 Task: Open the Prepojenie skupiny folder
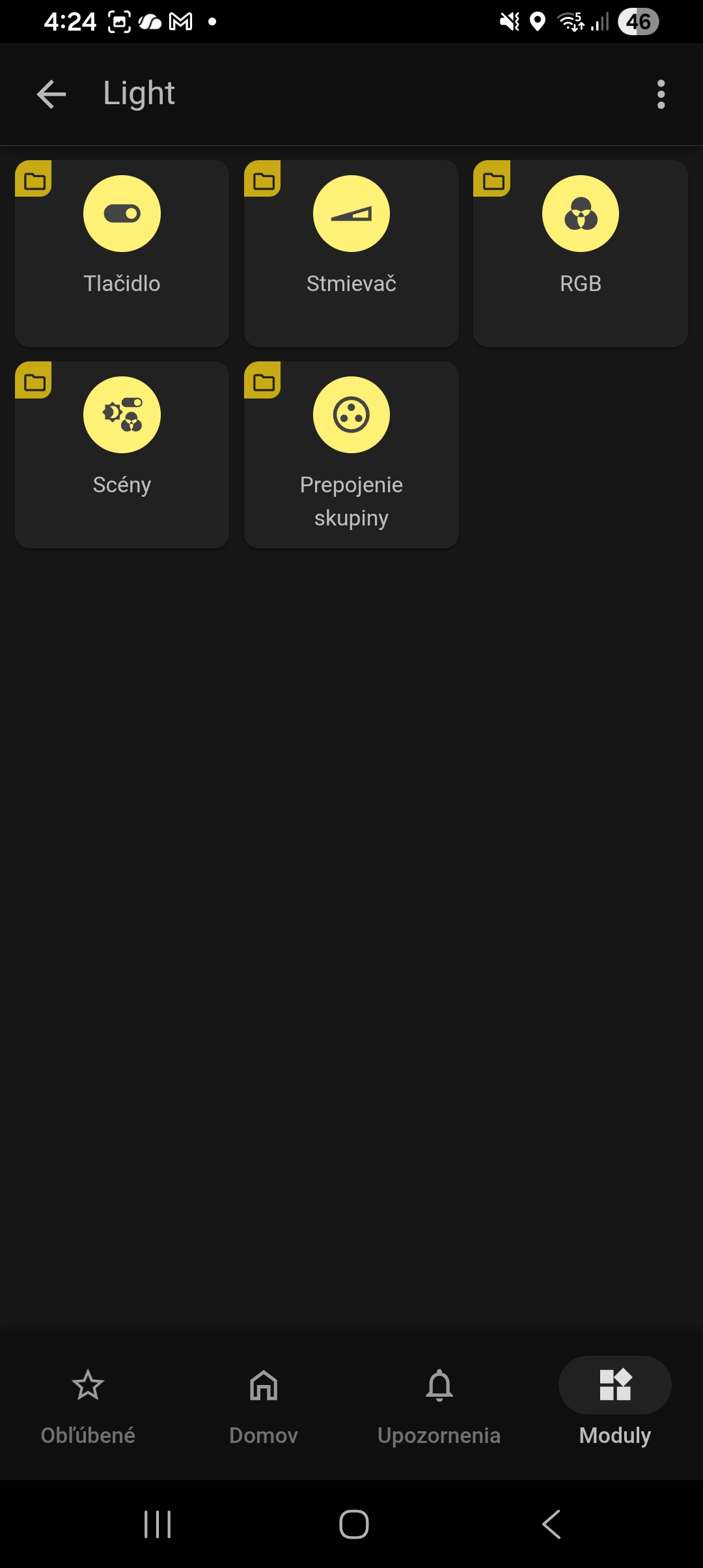351,454
